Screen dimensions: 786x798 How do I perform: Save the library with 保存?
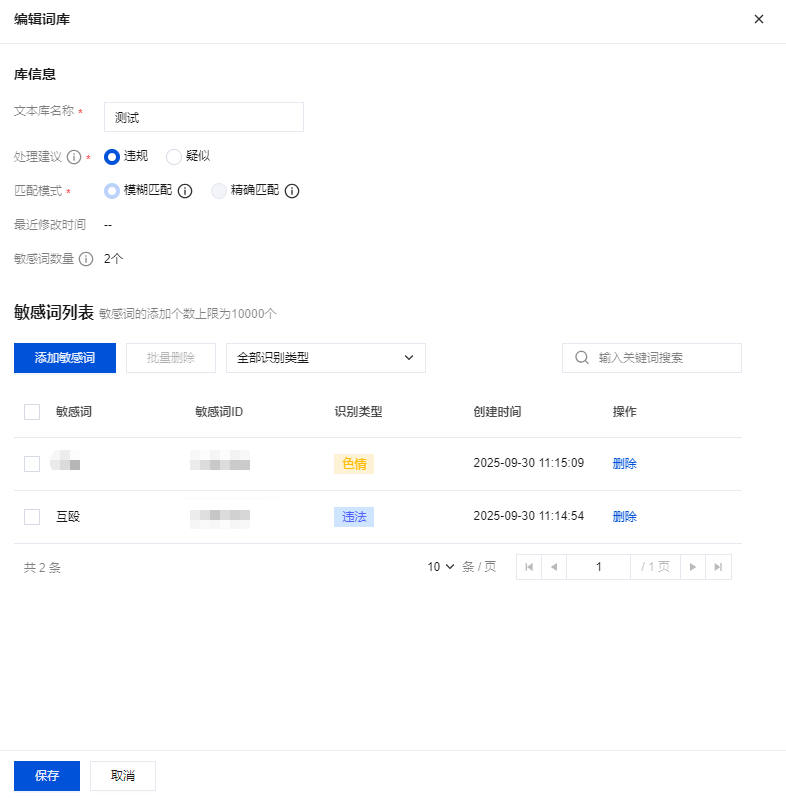tap(47, 776)
